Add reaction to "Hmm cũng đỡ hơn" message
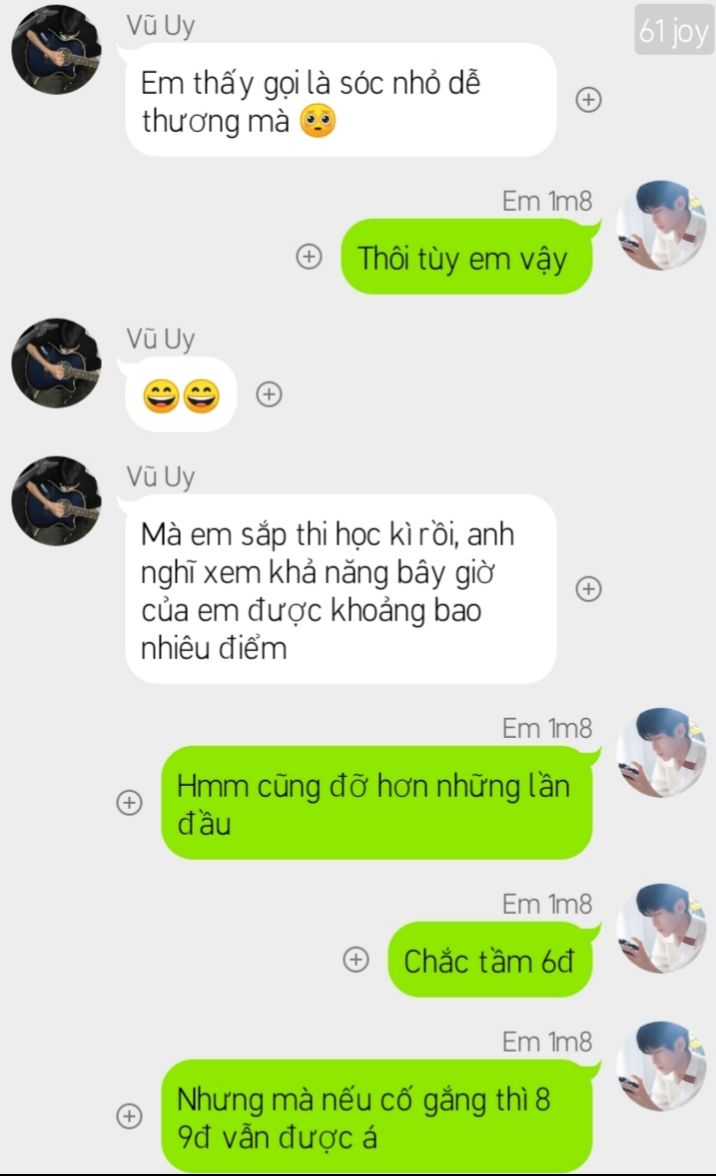The width and height of the screenshot is (716, 1176). click(130, 802)
